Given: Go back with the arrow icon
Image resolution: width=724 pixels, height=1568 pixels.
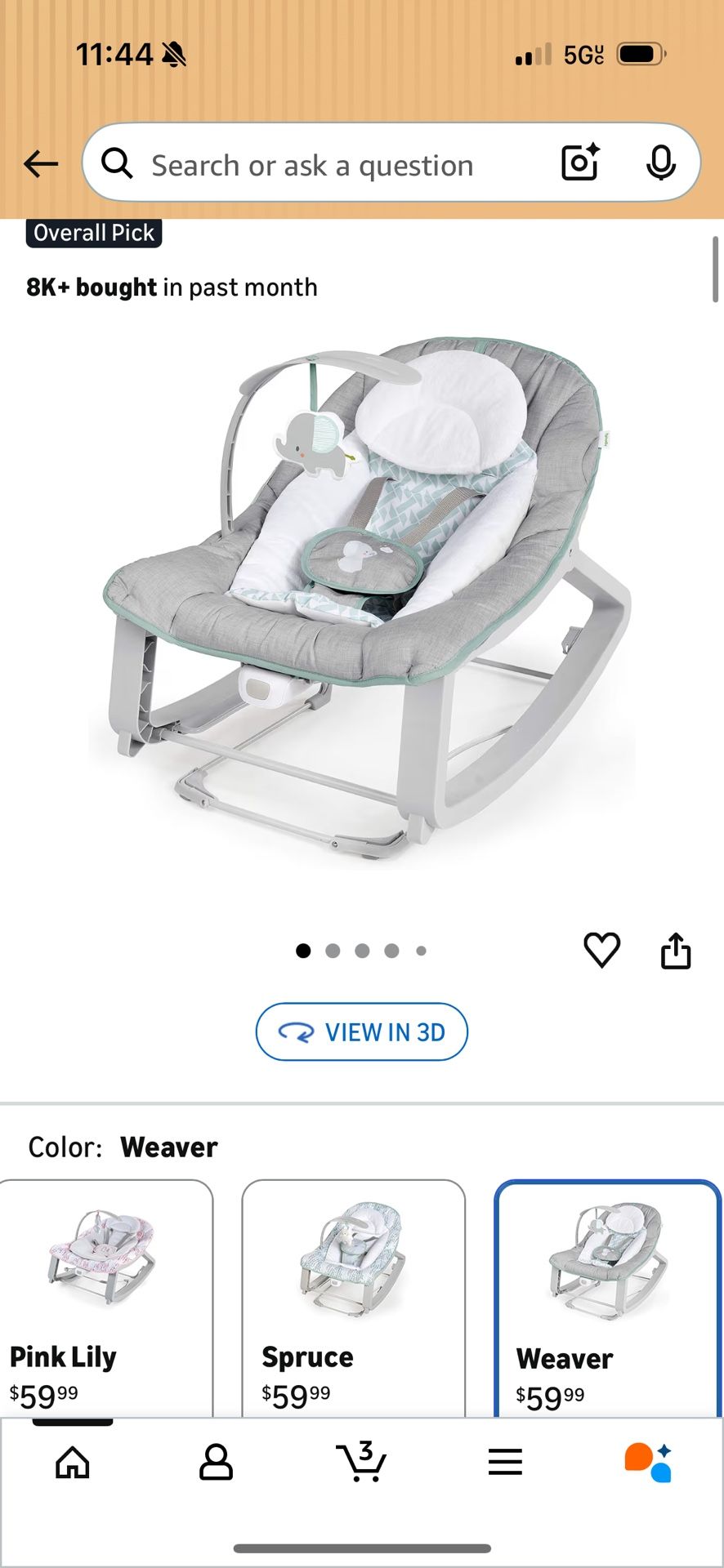Looking at the screenshot, I should 41,164.
